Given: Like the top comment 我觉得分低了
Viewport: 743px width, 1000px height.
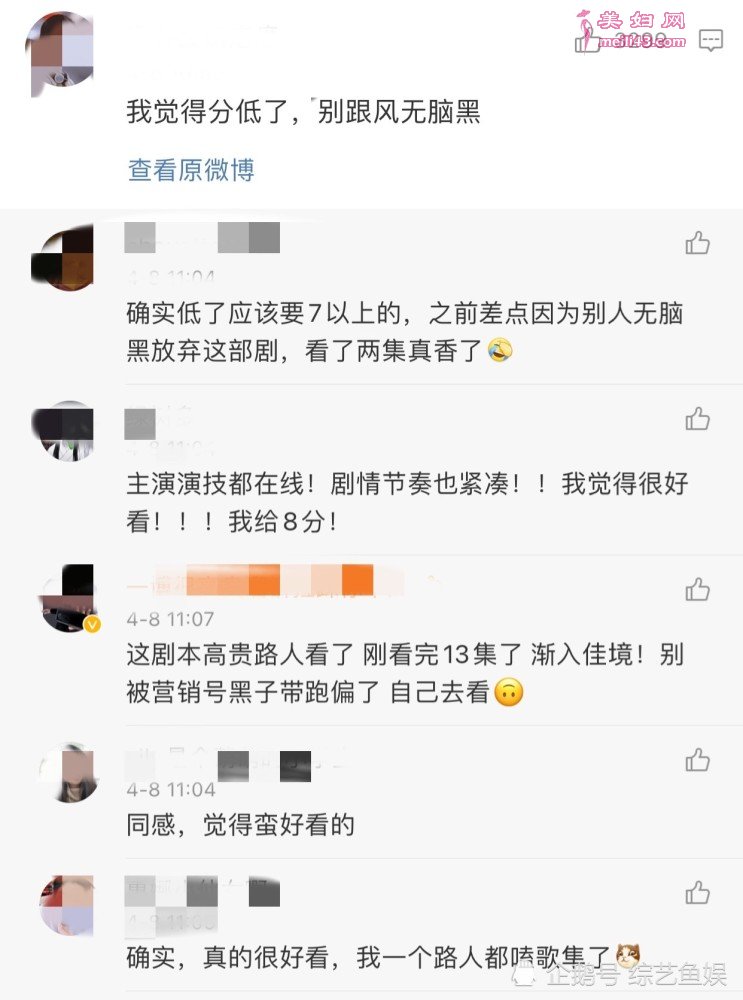Looking at the screenshot, I should [588, 43].
